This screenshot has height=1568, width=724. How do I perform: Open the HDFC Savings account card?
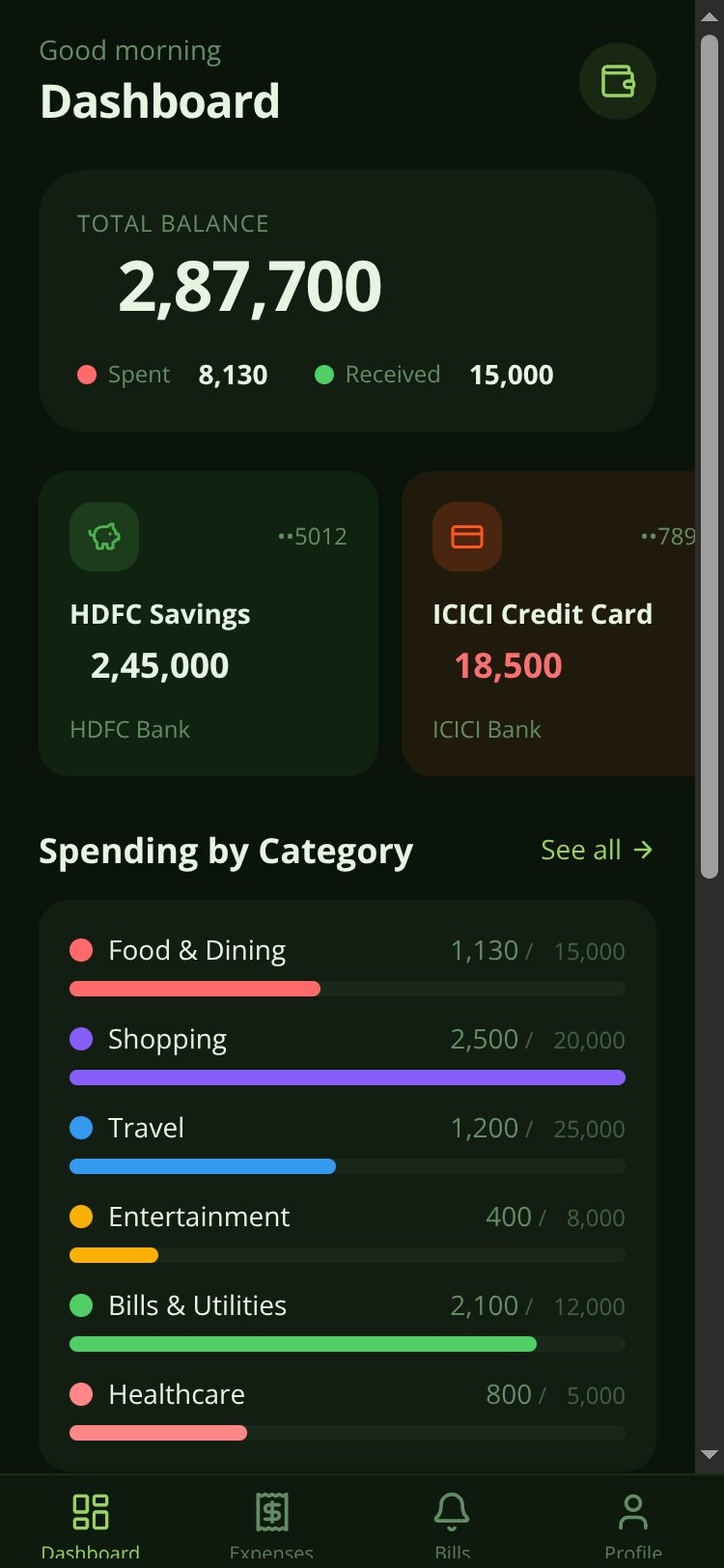(x=209, y=624)
